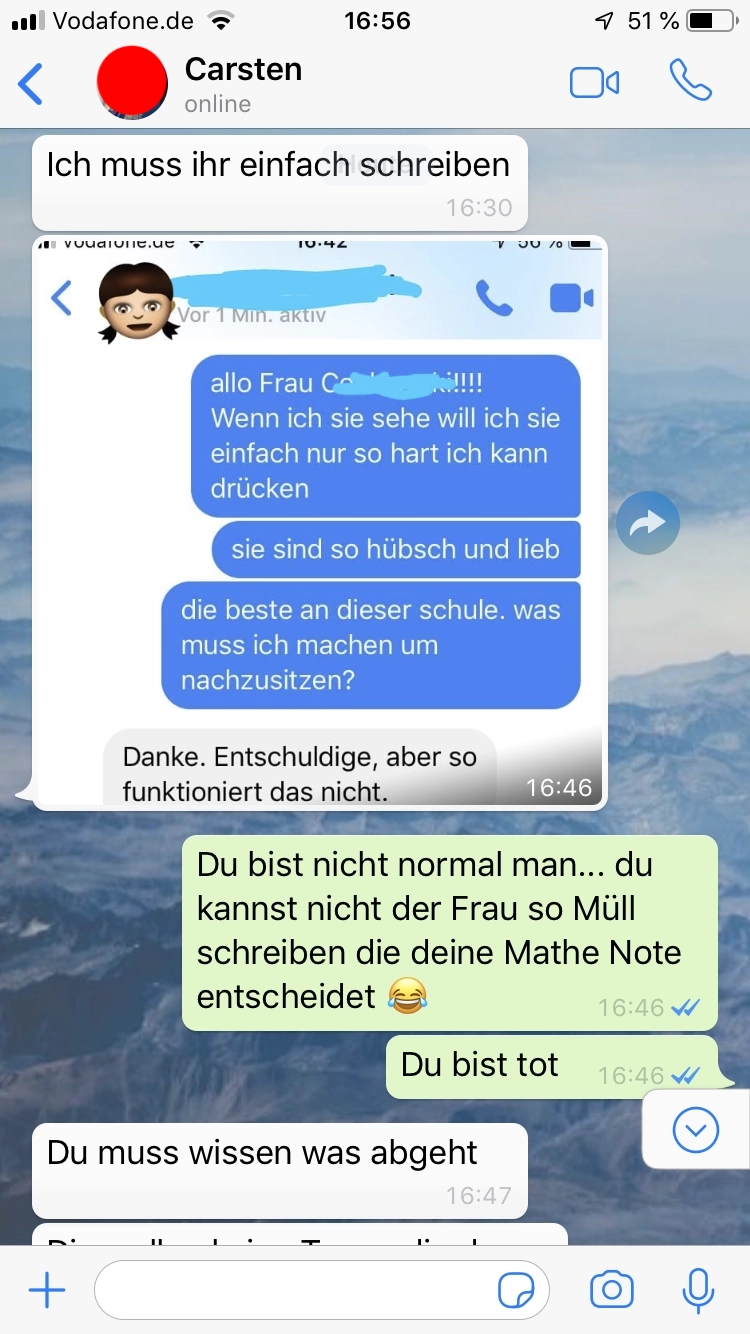The image size is (750, 1334).
Task: Open the screenshot image sent at 16:46
Action: tap(320, 520)
